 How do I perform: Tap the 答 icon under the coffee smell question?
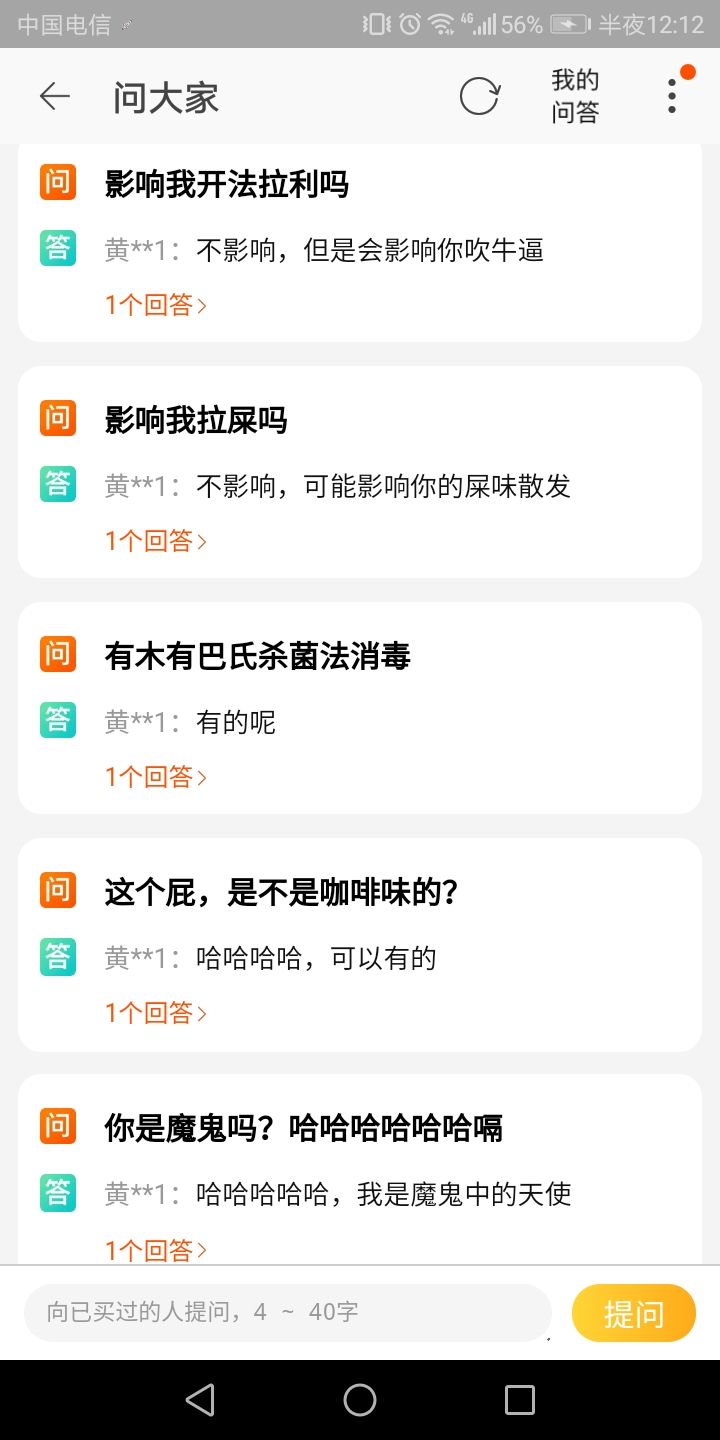click(x=57, y=957)
